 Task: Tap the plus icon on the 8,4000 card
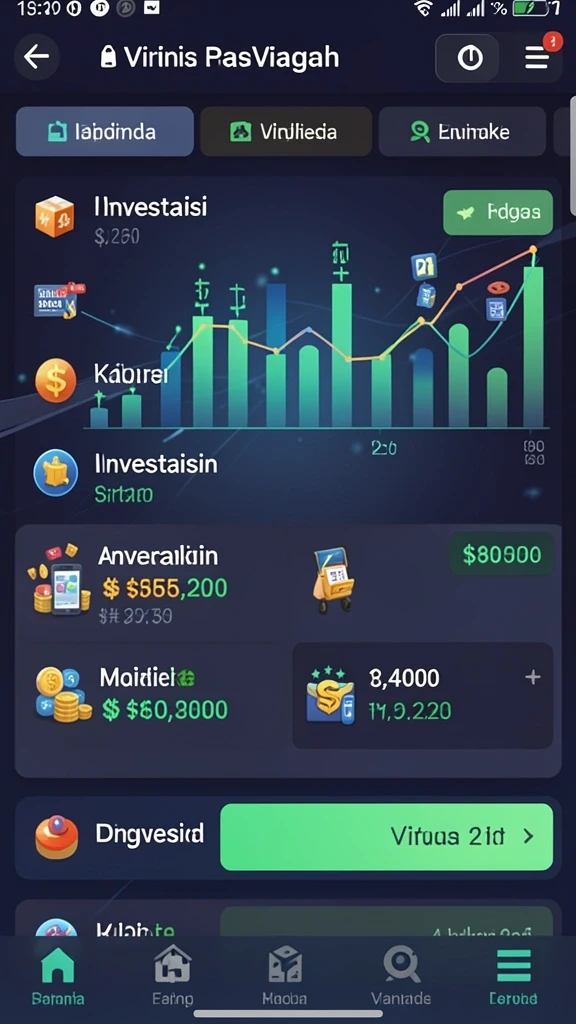click(x=533, y=677)
